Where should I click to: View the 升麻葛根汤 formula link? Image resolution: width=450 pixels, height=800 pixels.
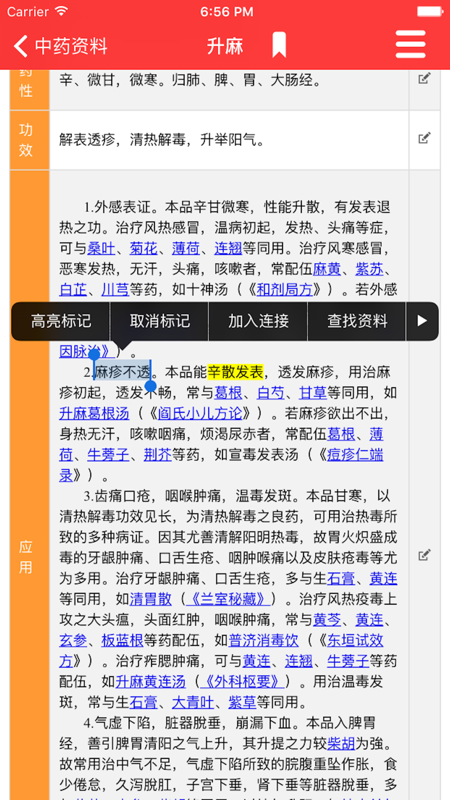[94, 413]
